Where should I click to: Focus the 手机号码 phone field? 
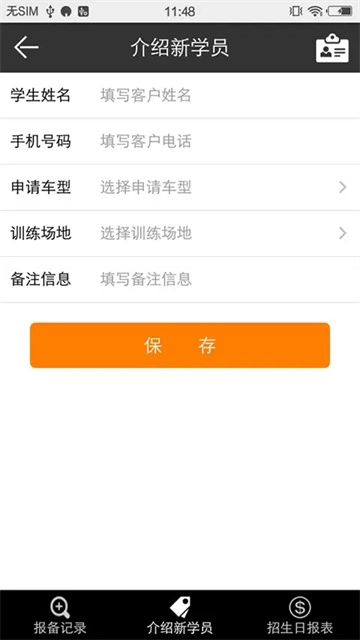[180, 142]
